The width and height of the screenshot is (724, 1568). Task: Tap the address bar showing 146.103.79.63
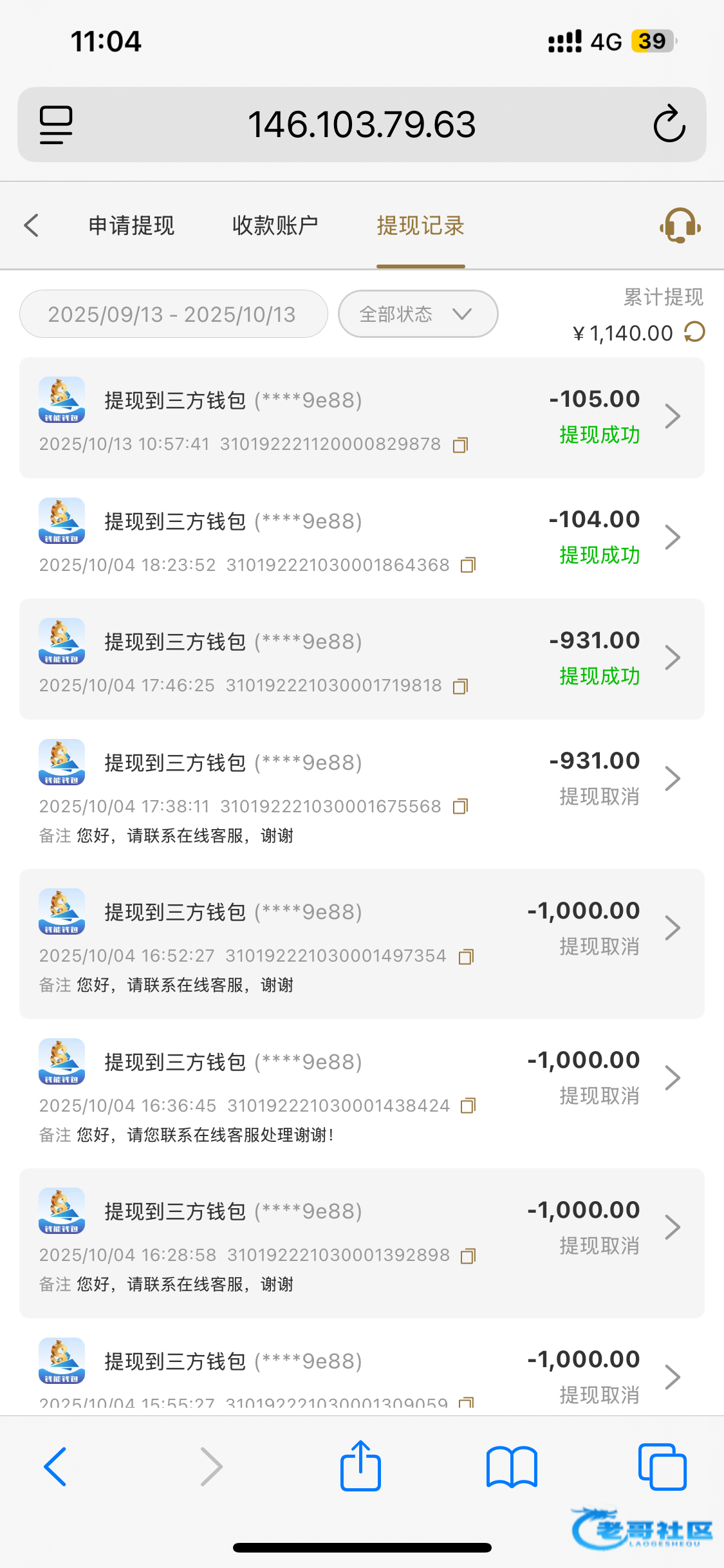[361, 124]
